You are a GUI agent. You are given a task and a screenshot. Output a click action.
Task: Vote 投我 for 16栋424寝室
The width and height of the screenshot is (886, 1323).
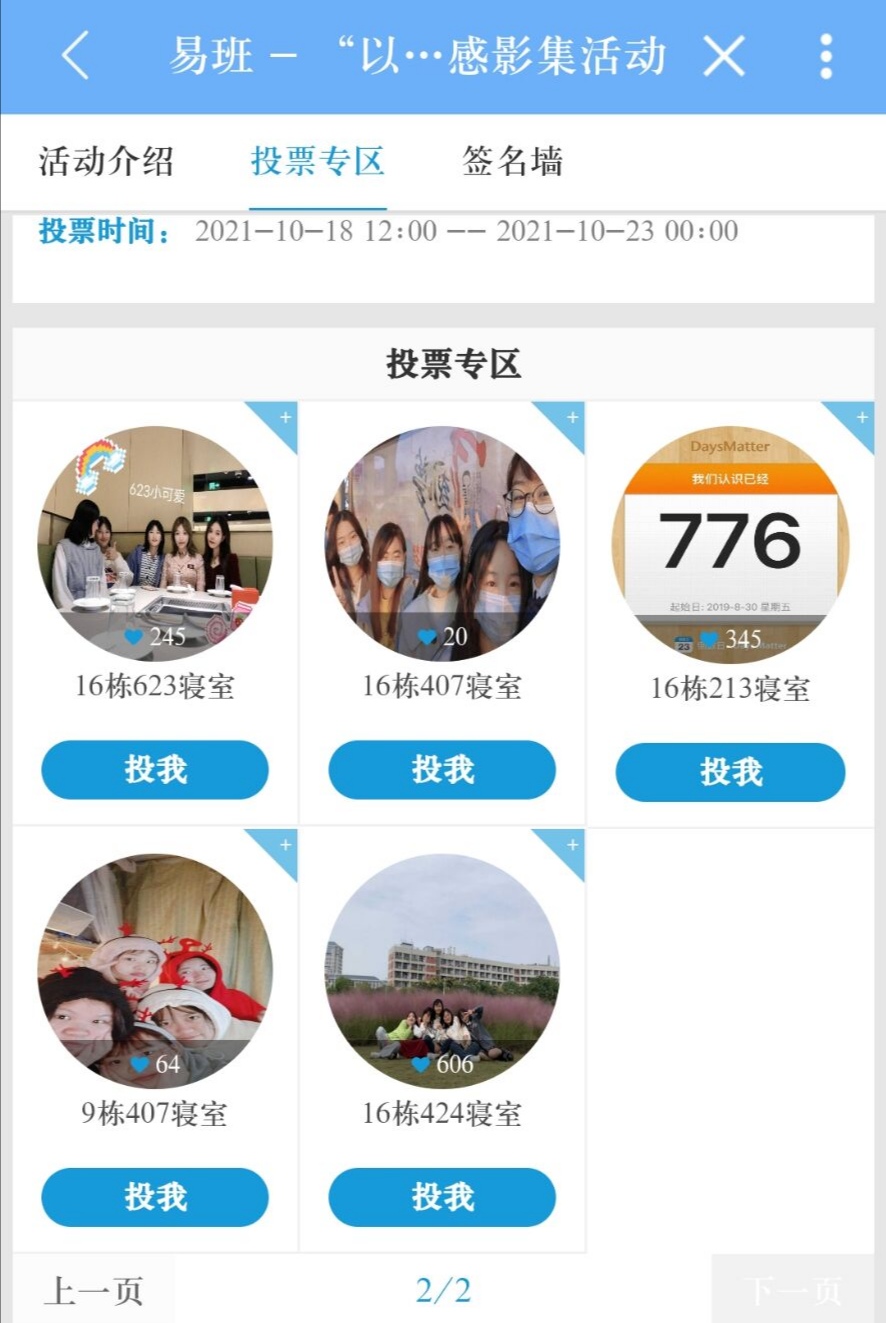442,1197
